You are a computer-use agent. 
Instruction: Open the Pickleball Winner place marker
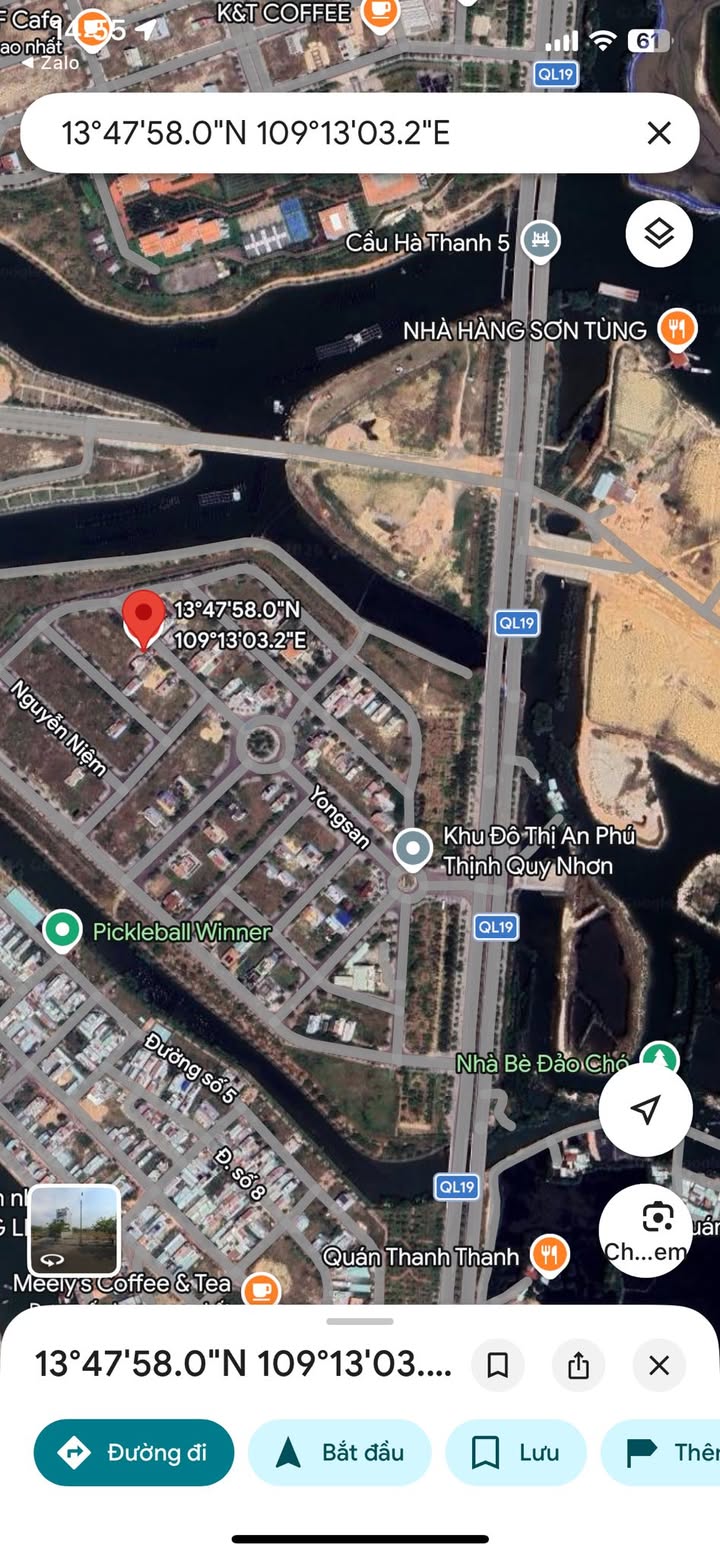63,931
